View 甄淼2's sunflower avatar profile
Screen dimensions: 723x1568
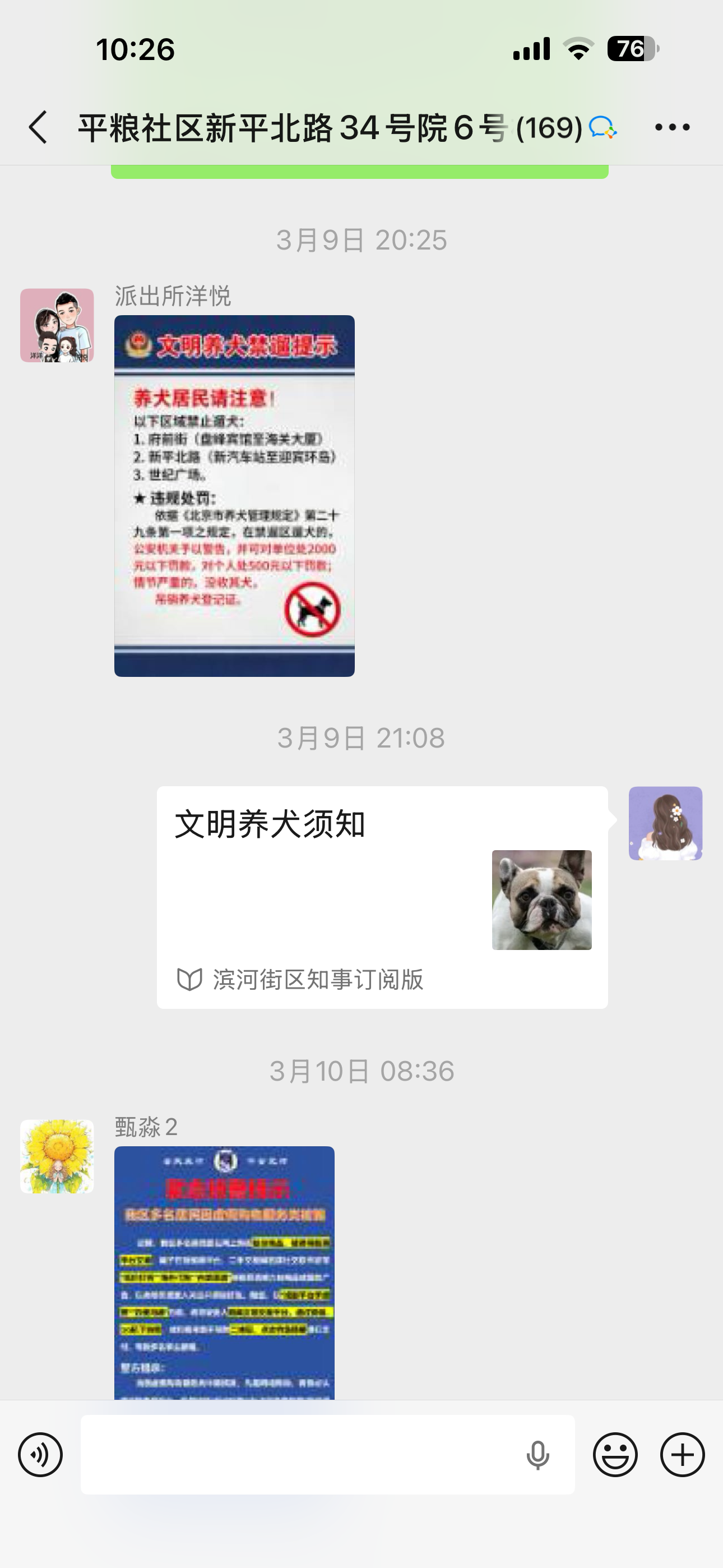[x=57, y=1156]
